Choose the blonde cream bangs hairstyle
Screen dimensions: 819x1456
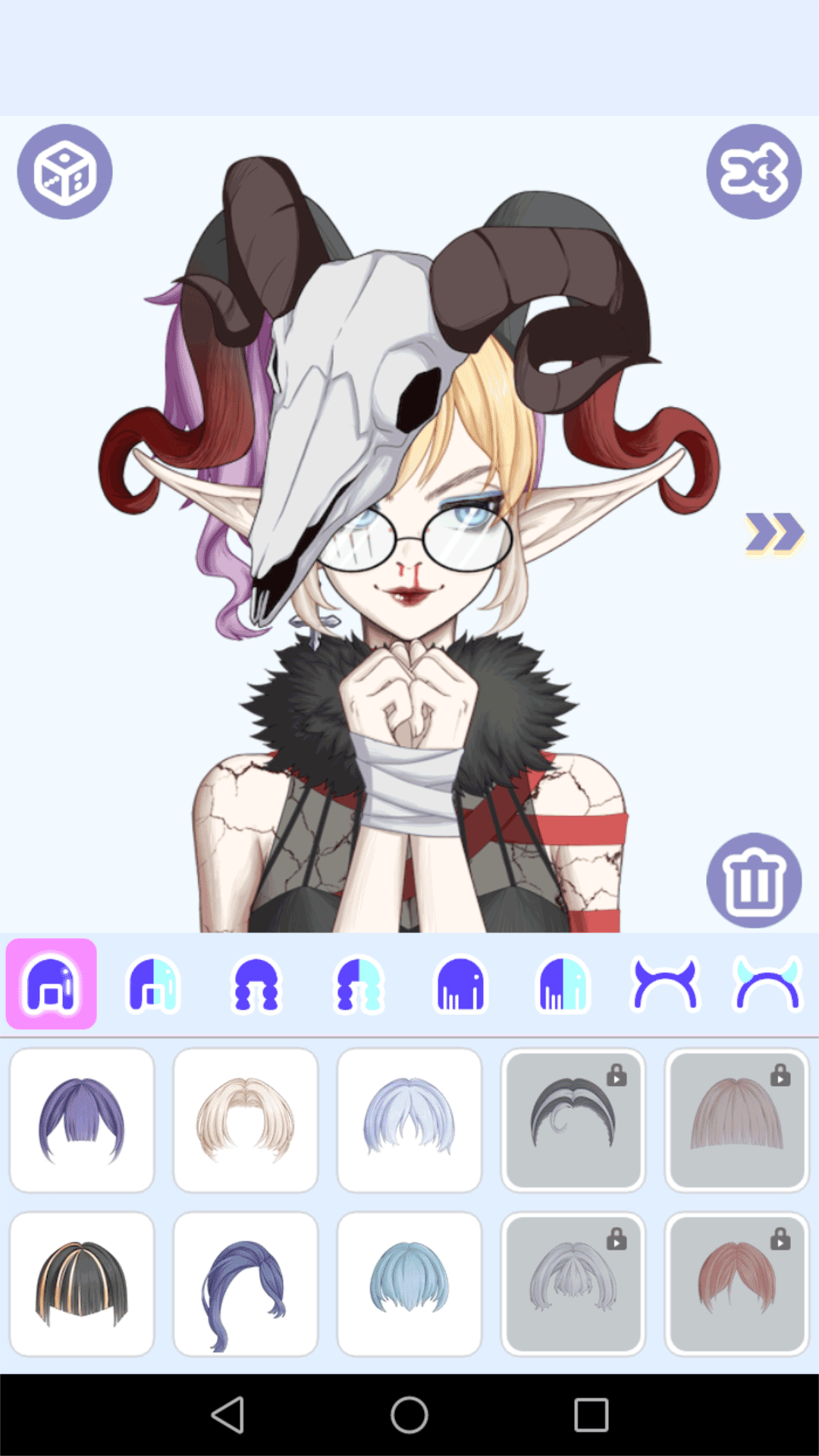[246, 1120]
